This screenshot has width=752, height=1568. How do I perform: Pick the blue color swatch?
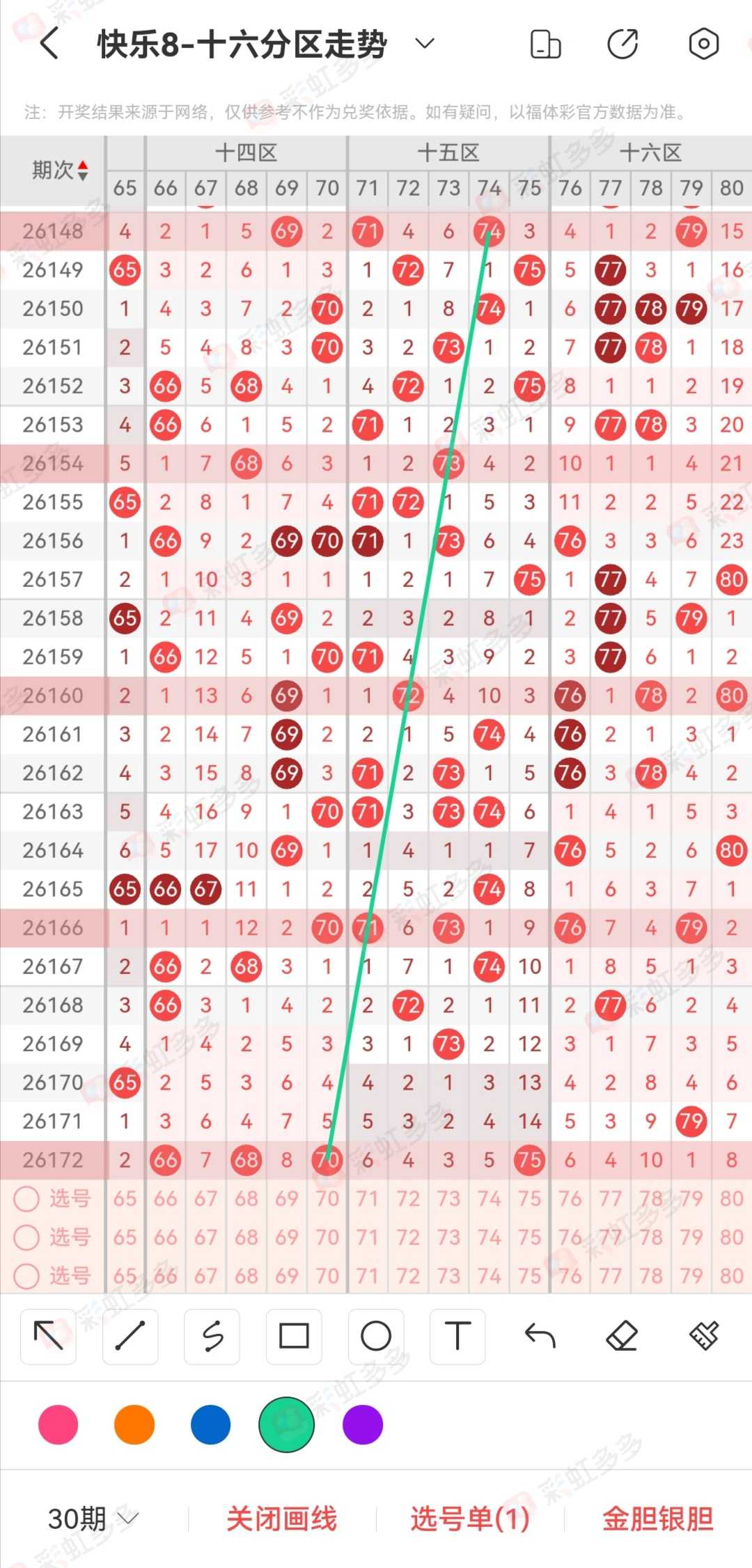point(210,1425)
